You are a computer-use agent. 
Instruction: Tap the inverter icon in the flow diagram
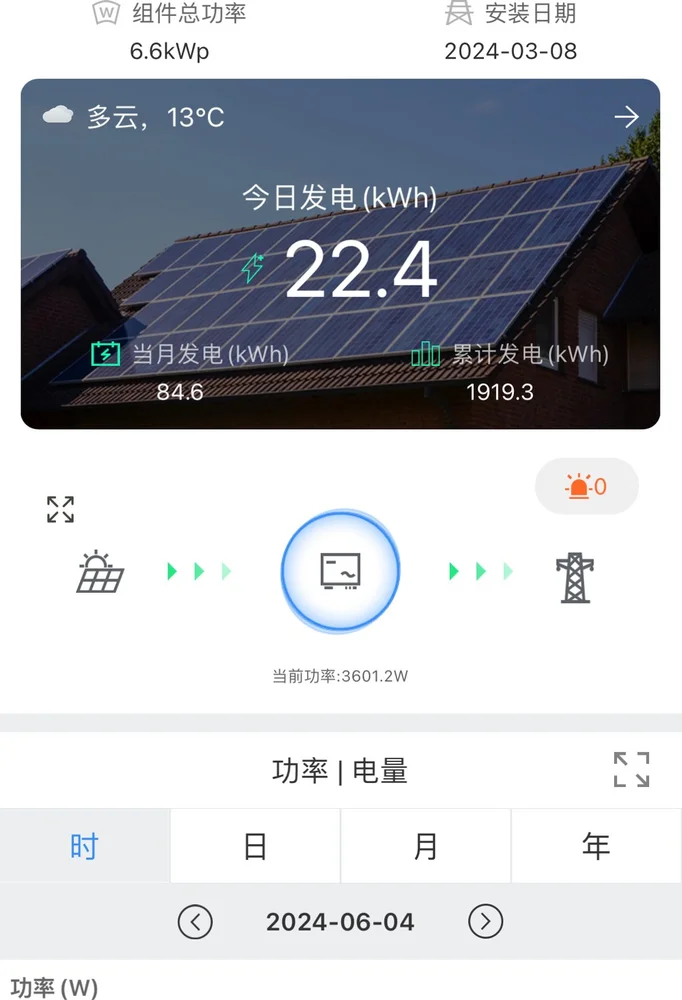[340, 571]
